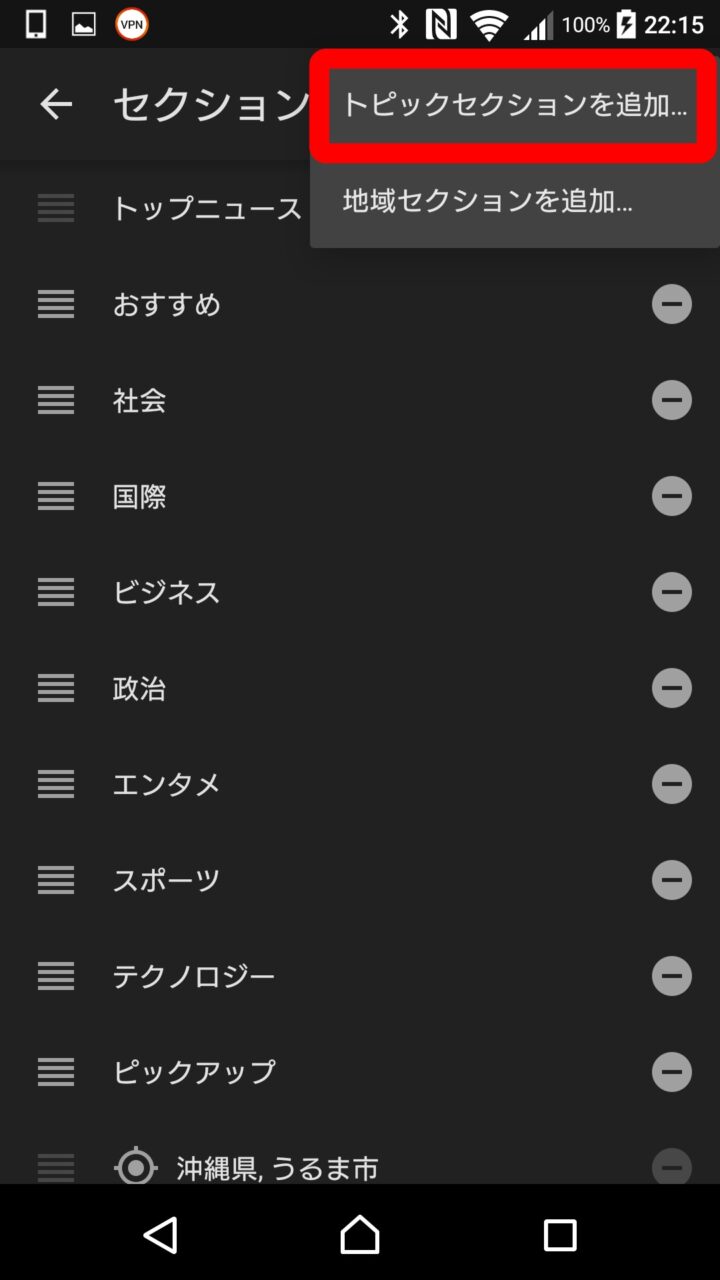Remove the エンタメ section
The width and height of the screenshot is (720, 1280).
click(x=672, y=784)
